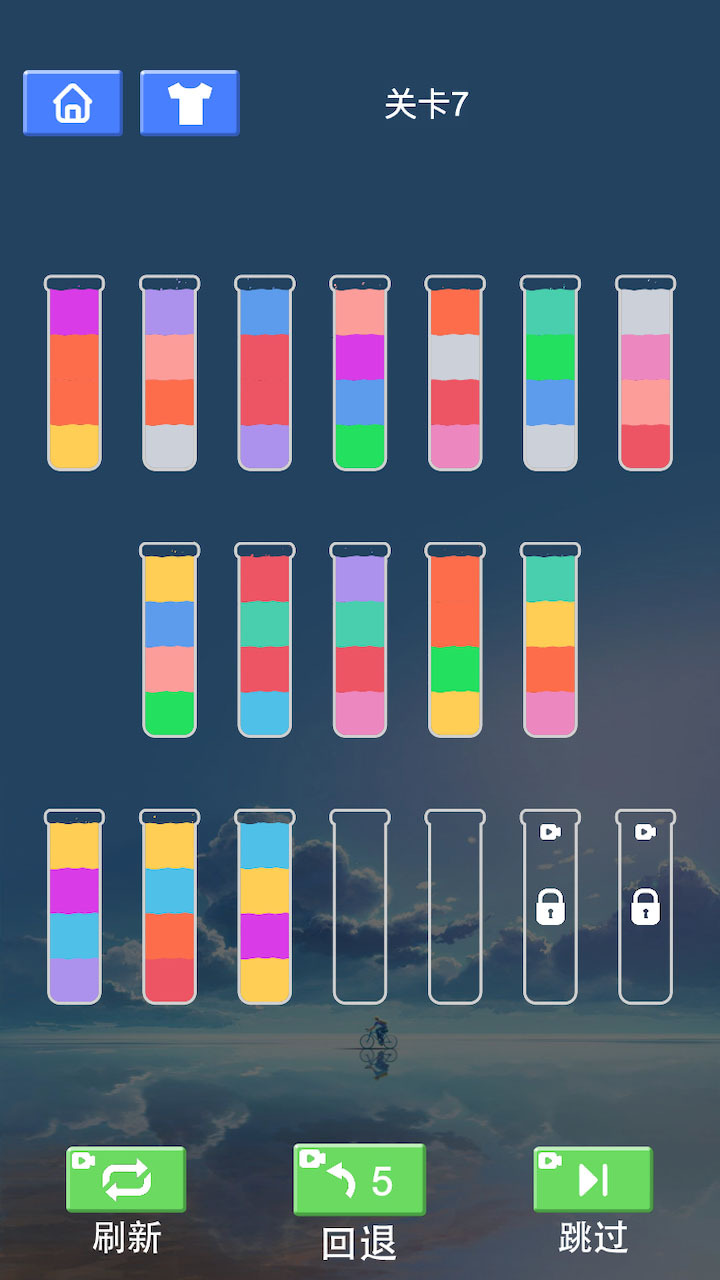
Task: Skip this level with 跳过
Action: tap(593, 1180)
